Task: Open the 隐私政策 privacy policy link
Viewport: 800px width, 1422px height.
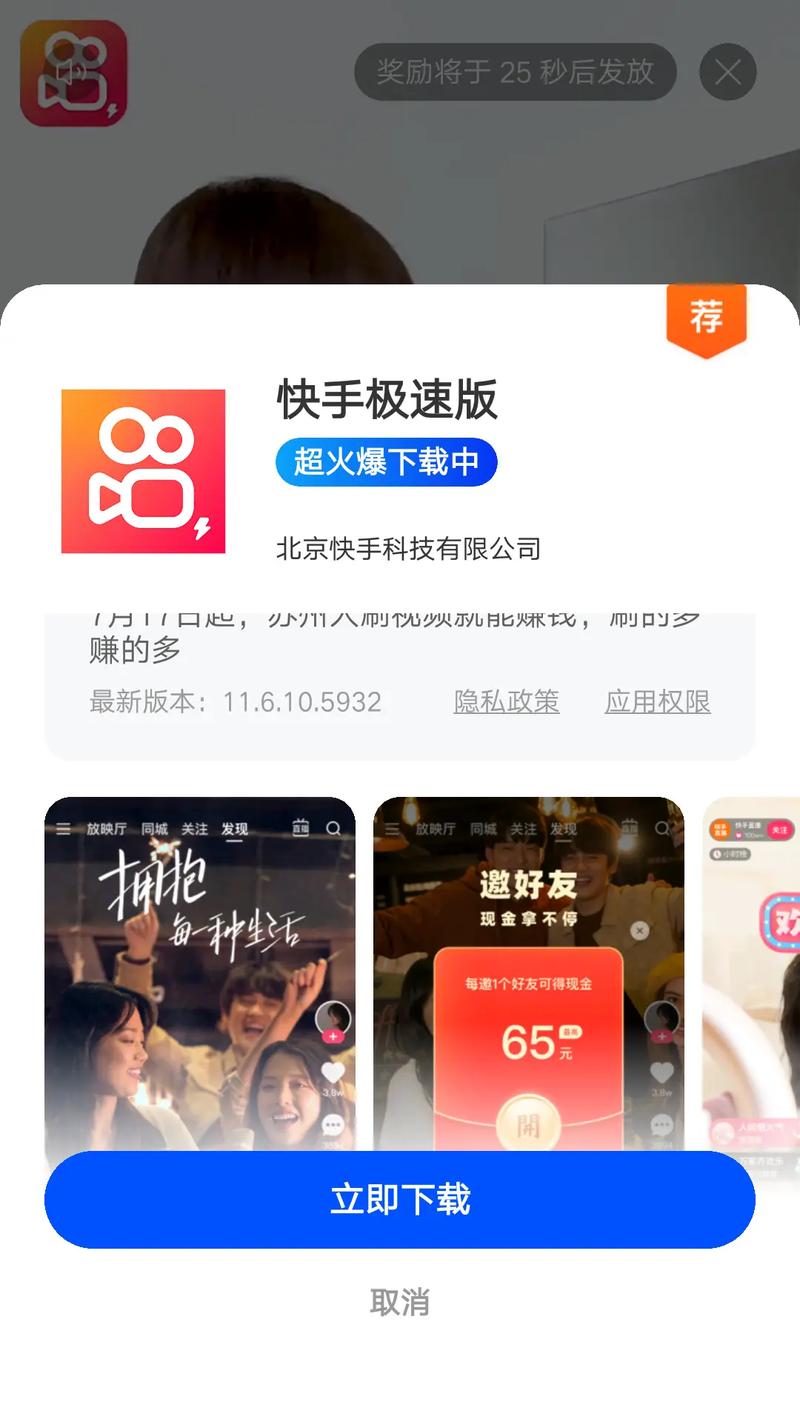Action: coord(506,701)
